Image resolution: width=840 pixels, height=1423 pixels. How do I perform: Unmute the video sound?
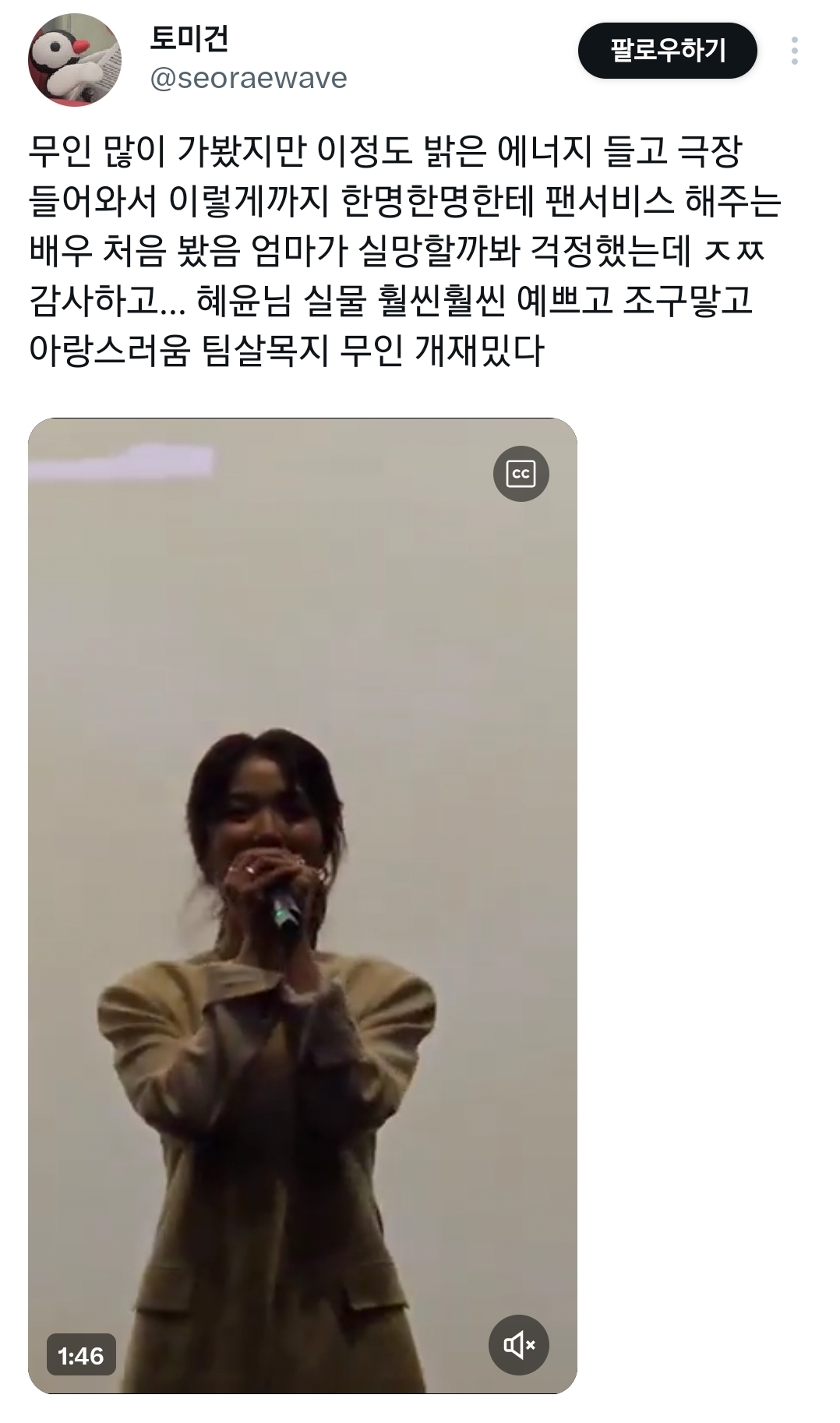point(518,1344)
